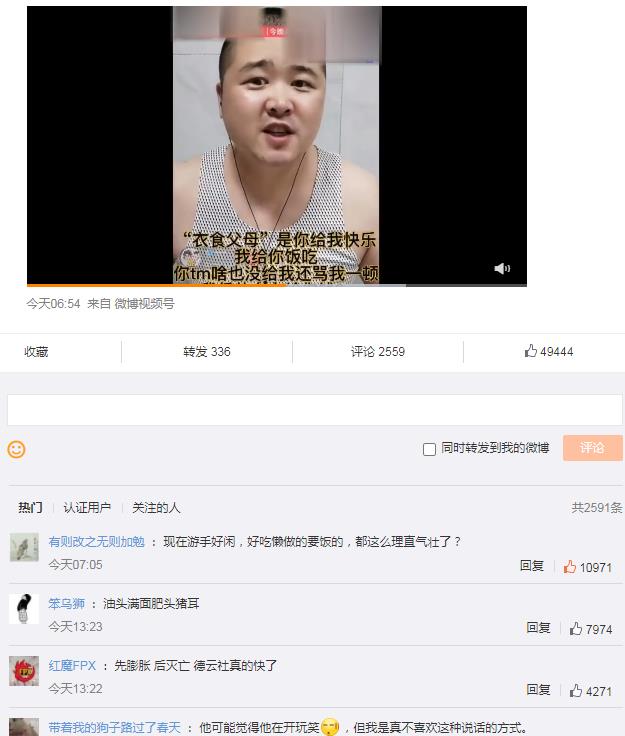
Task: Open 微博视频号 source link
Action: (x=144, y=303)
